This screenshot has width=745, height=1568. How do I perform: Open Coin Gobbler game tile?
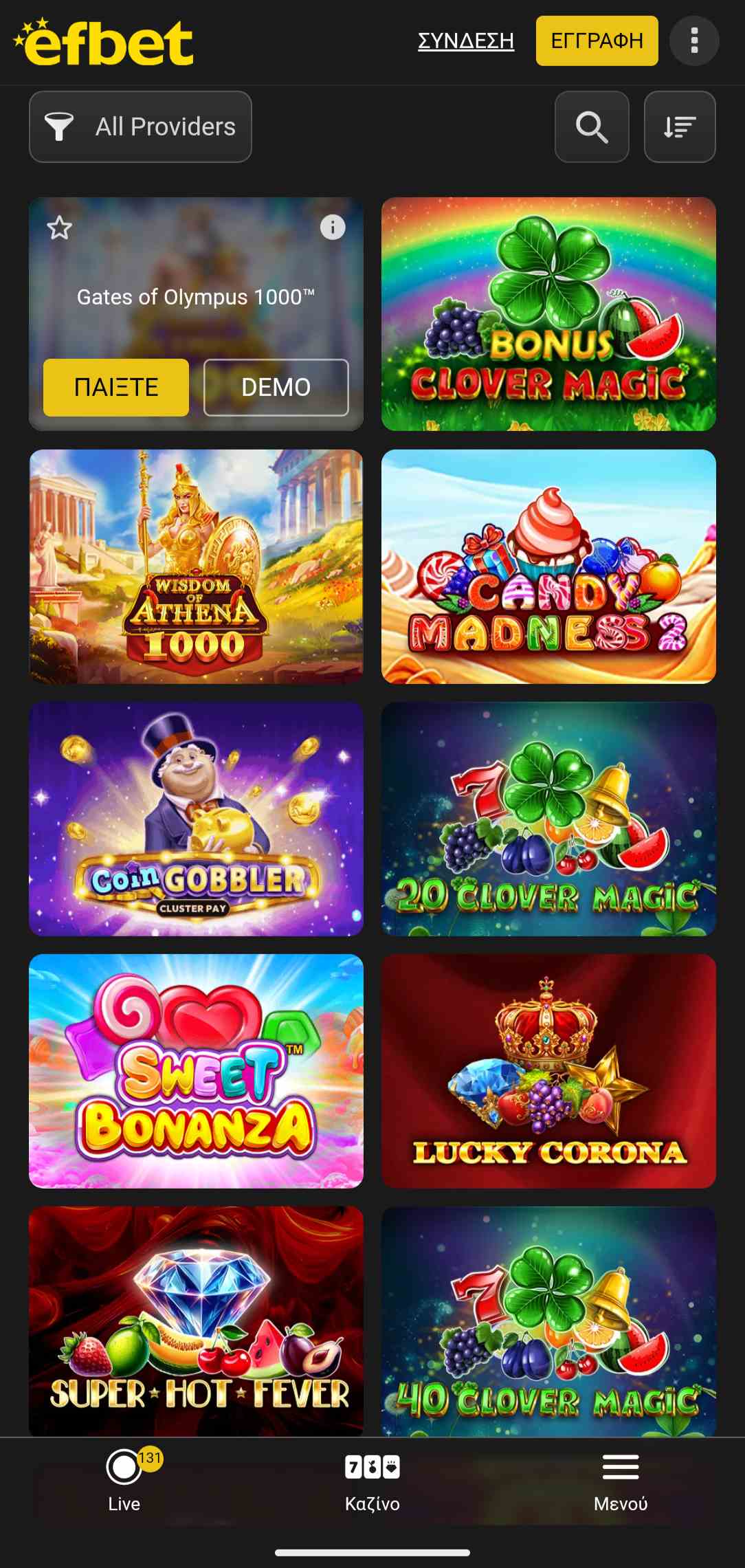(x=196, y=819)
